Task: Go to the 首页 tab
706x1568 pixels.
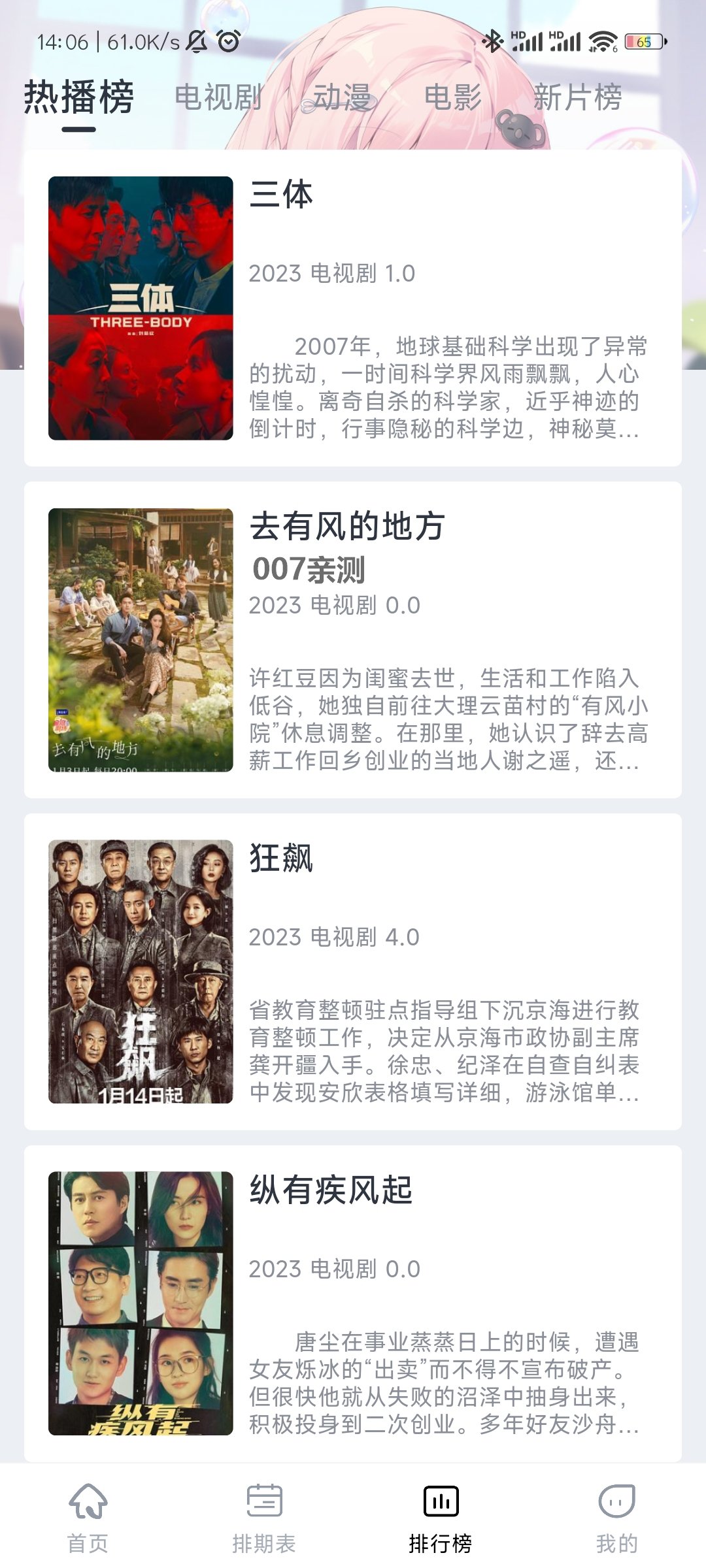Action: coord(88,1517)
